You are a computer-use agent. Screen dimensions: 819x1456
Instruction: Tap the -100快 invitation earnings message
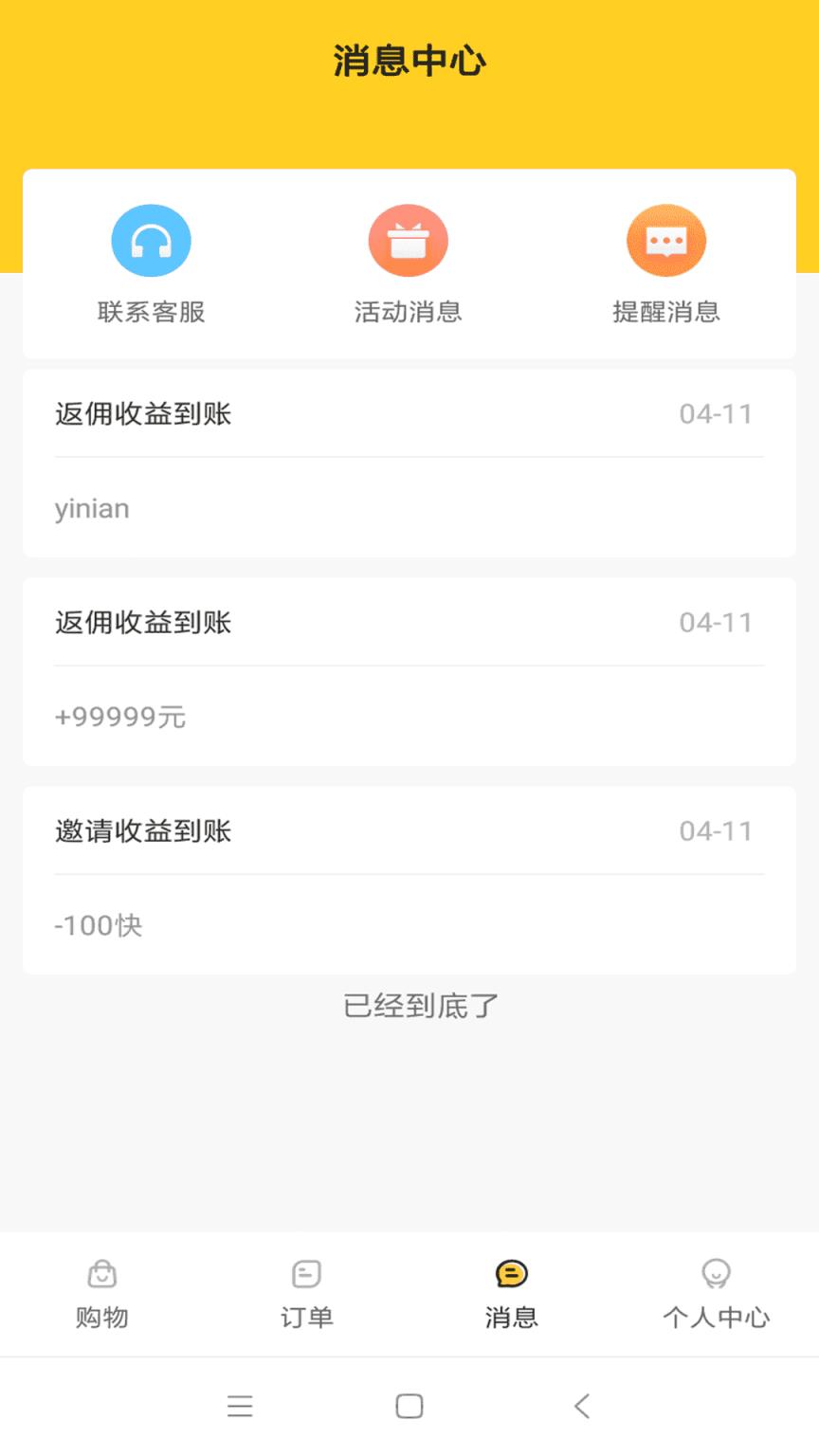click(408, 879)
